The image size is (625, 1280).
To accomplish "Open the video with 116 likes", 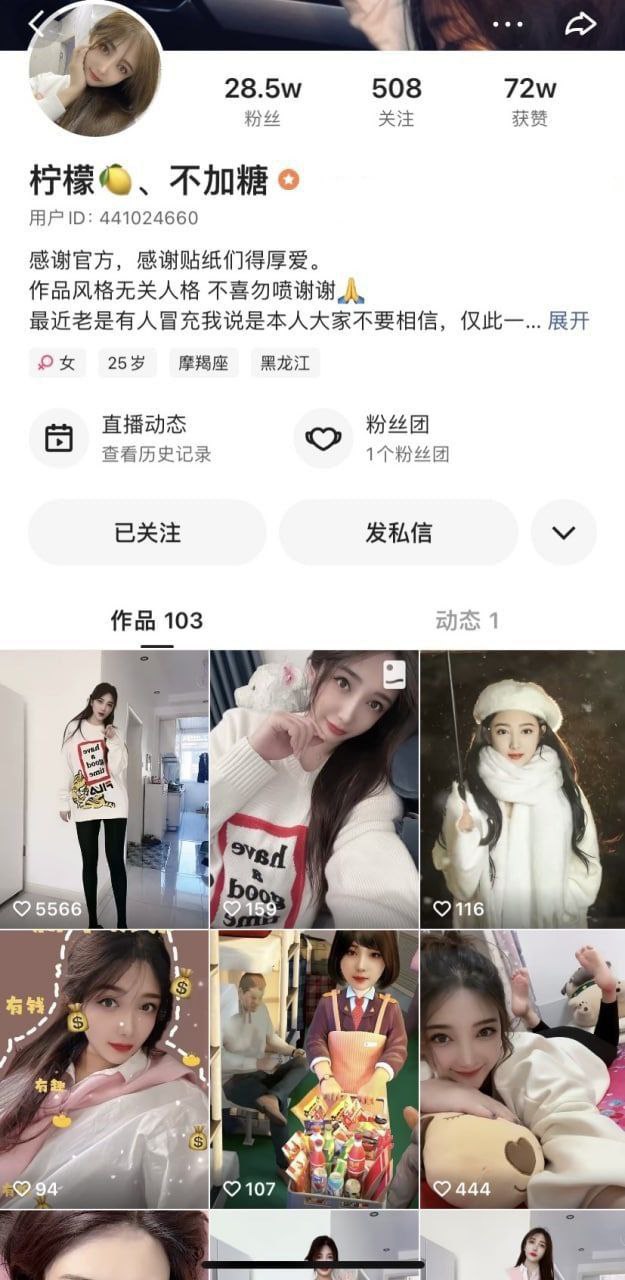I will 522,788.
